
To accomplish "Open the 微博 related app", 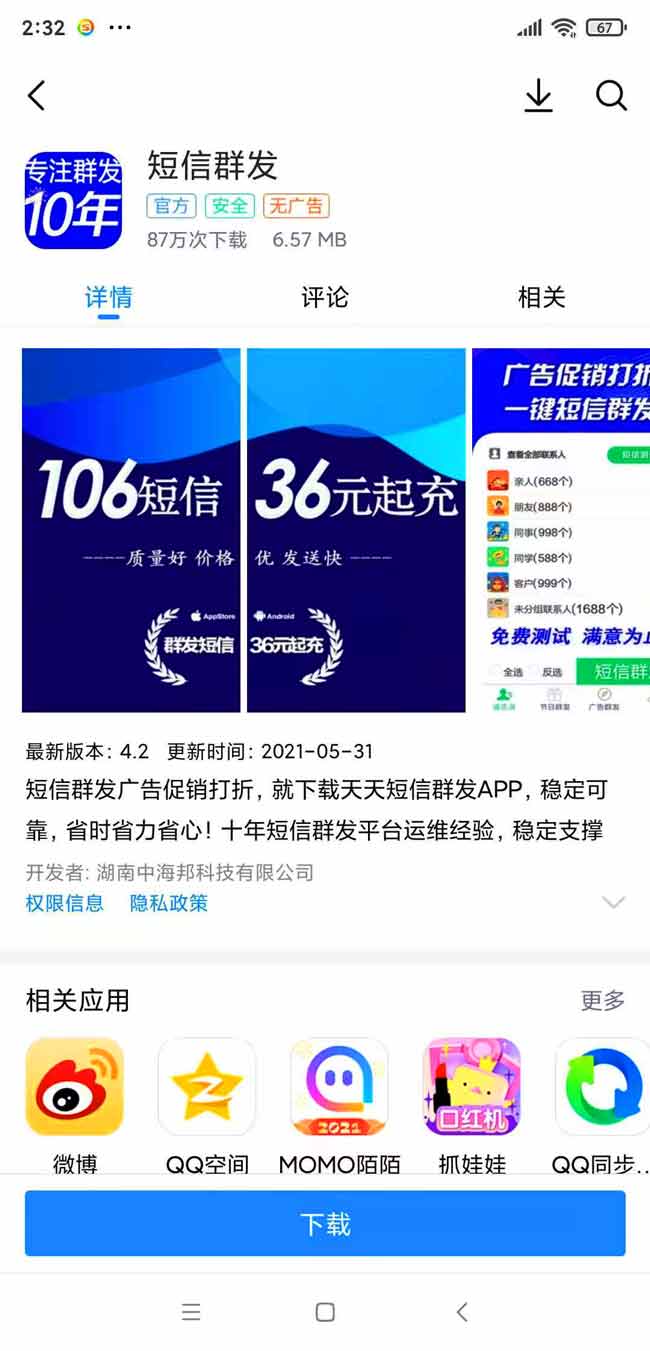I will [75, 1087].
